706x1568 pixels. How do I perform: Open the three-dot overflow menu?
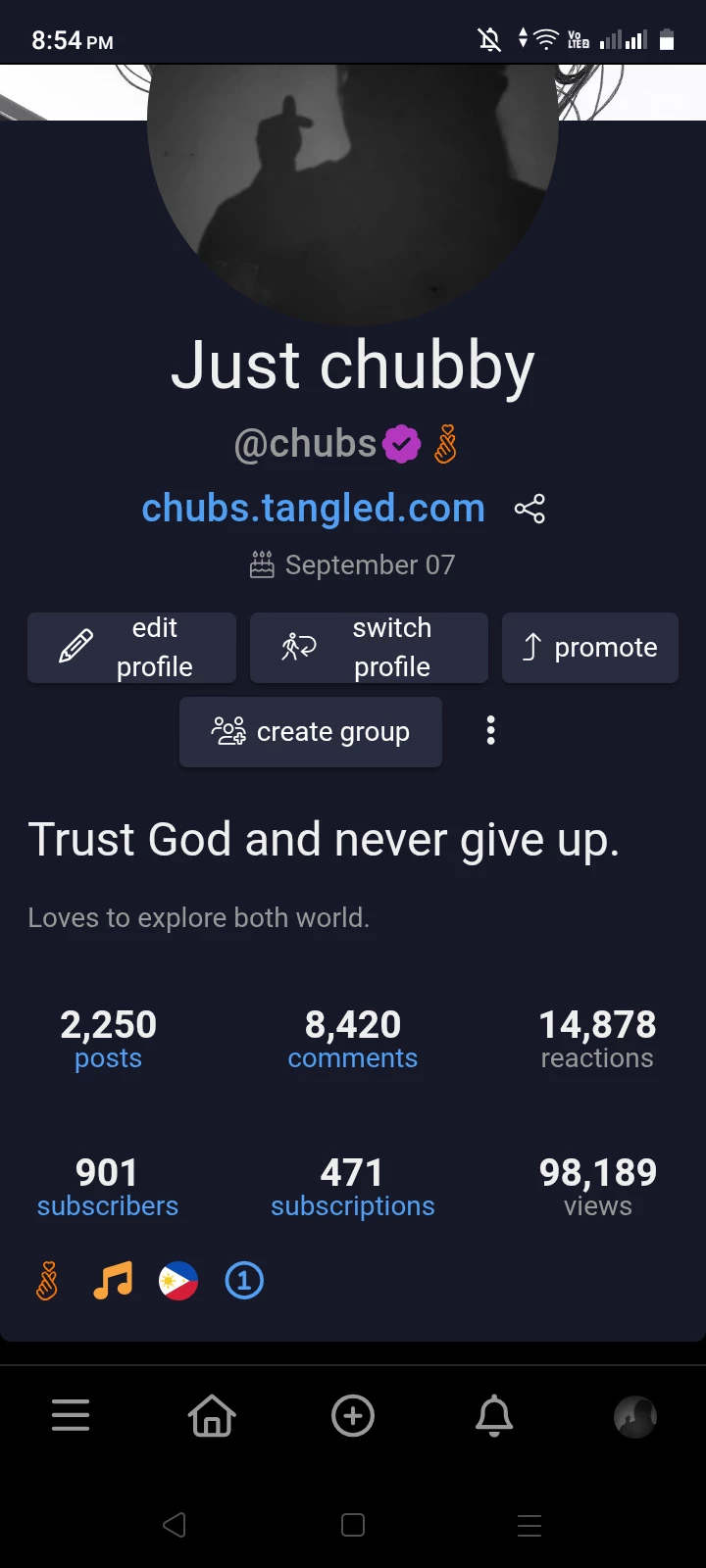click(x=491, y=731)
